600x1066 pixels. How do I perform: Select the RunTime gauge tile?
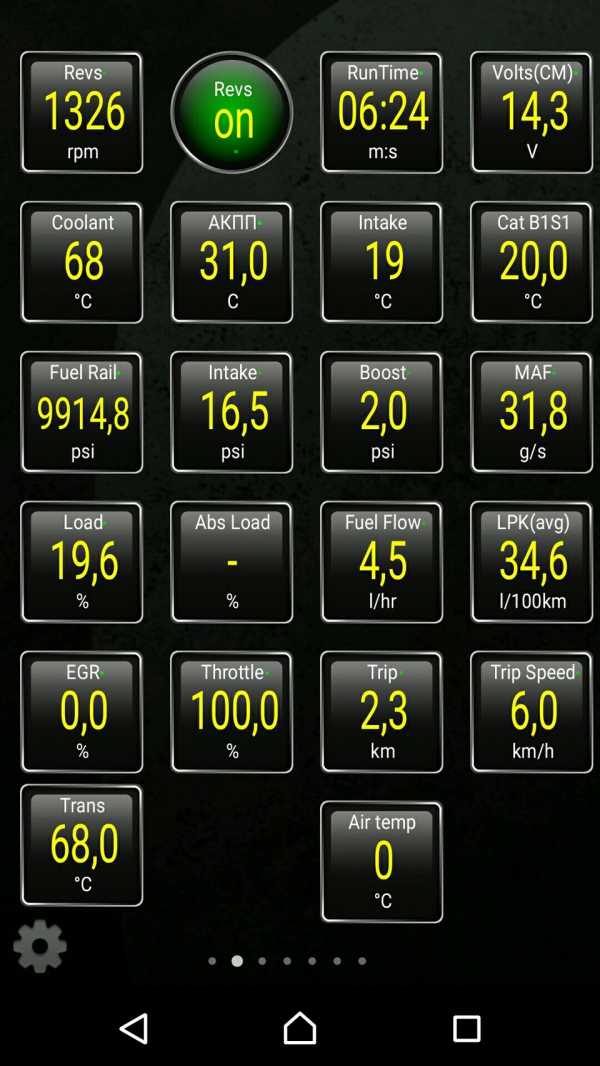tap(382, 113)
